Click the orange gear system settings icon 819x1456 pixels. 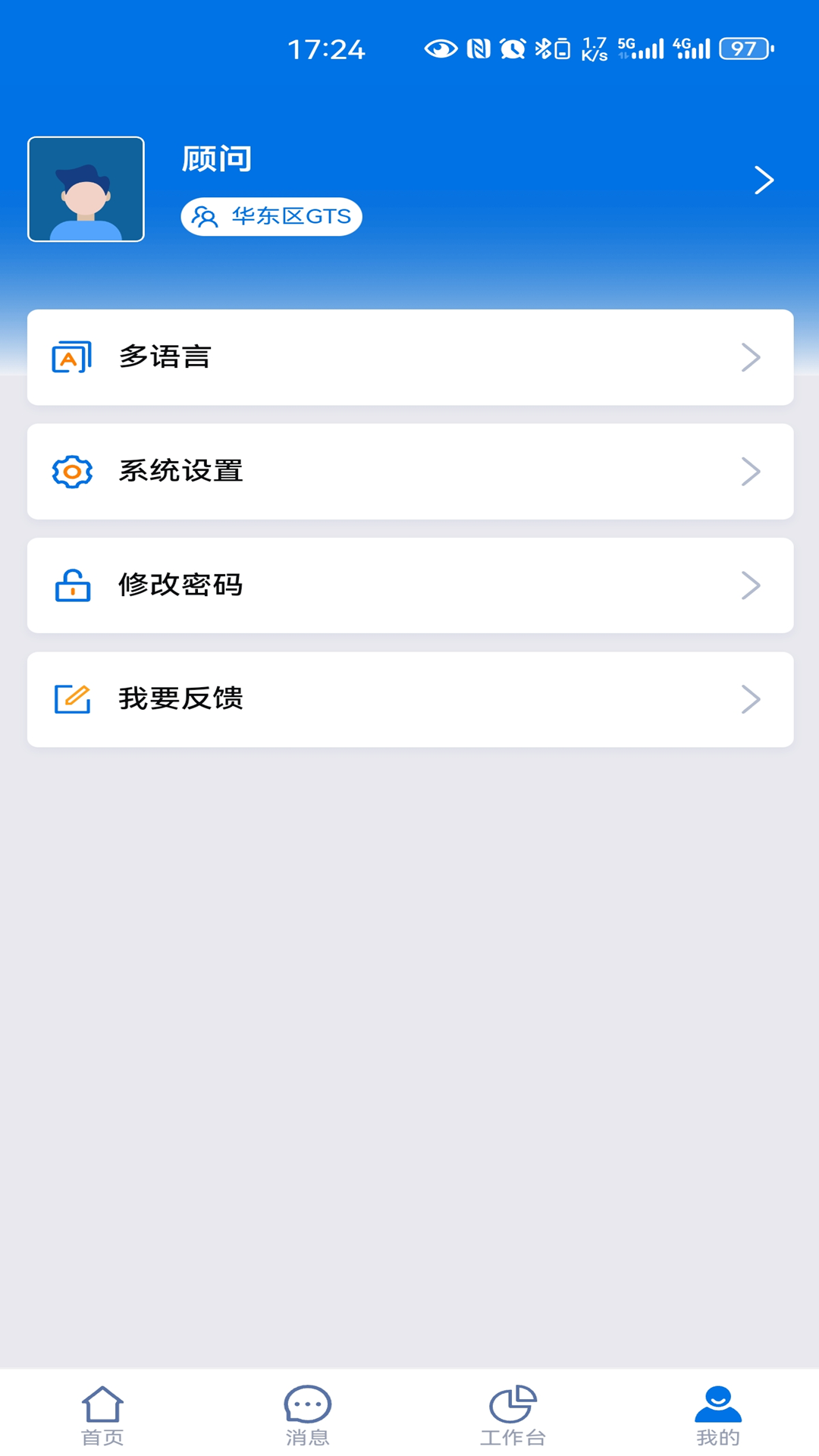(x=71, y=471)
